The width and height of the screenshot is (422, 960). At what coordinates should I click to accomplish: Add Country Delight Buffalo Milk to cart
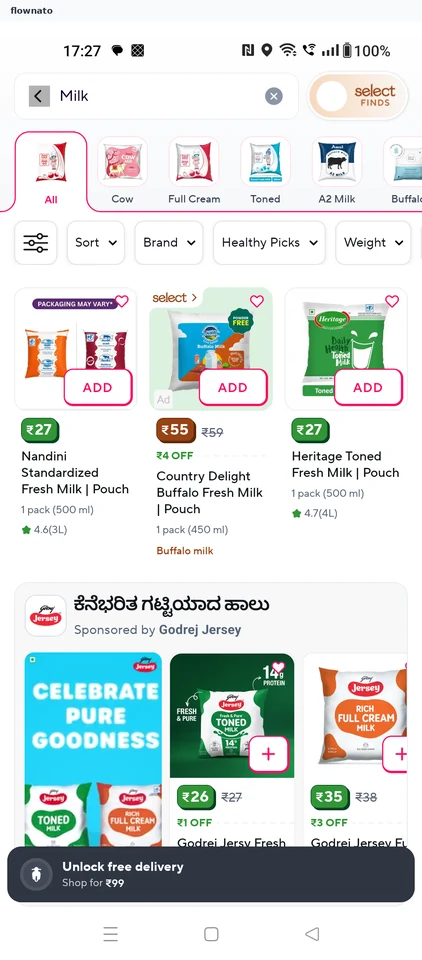tap(233, 388)
